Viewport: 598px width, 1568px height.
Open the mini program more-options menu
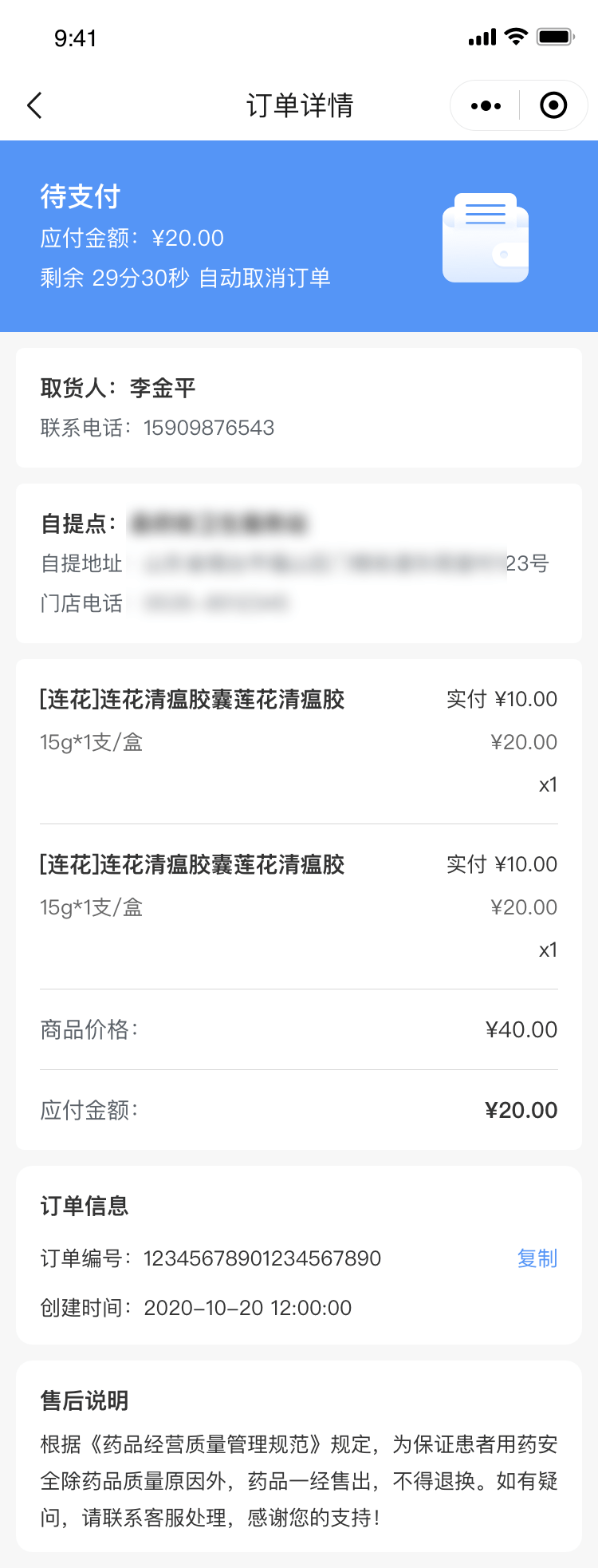(x=486, y=105)
